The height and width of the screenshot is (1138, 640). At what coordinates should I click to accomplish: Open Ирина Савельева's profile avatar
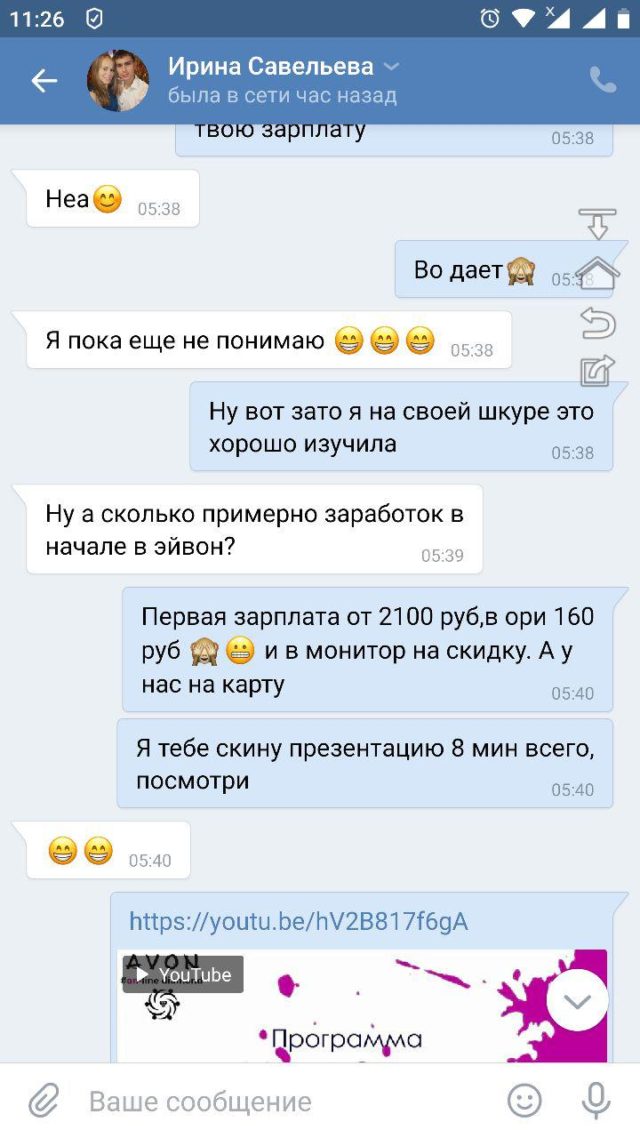(x=118, y=81)
